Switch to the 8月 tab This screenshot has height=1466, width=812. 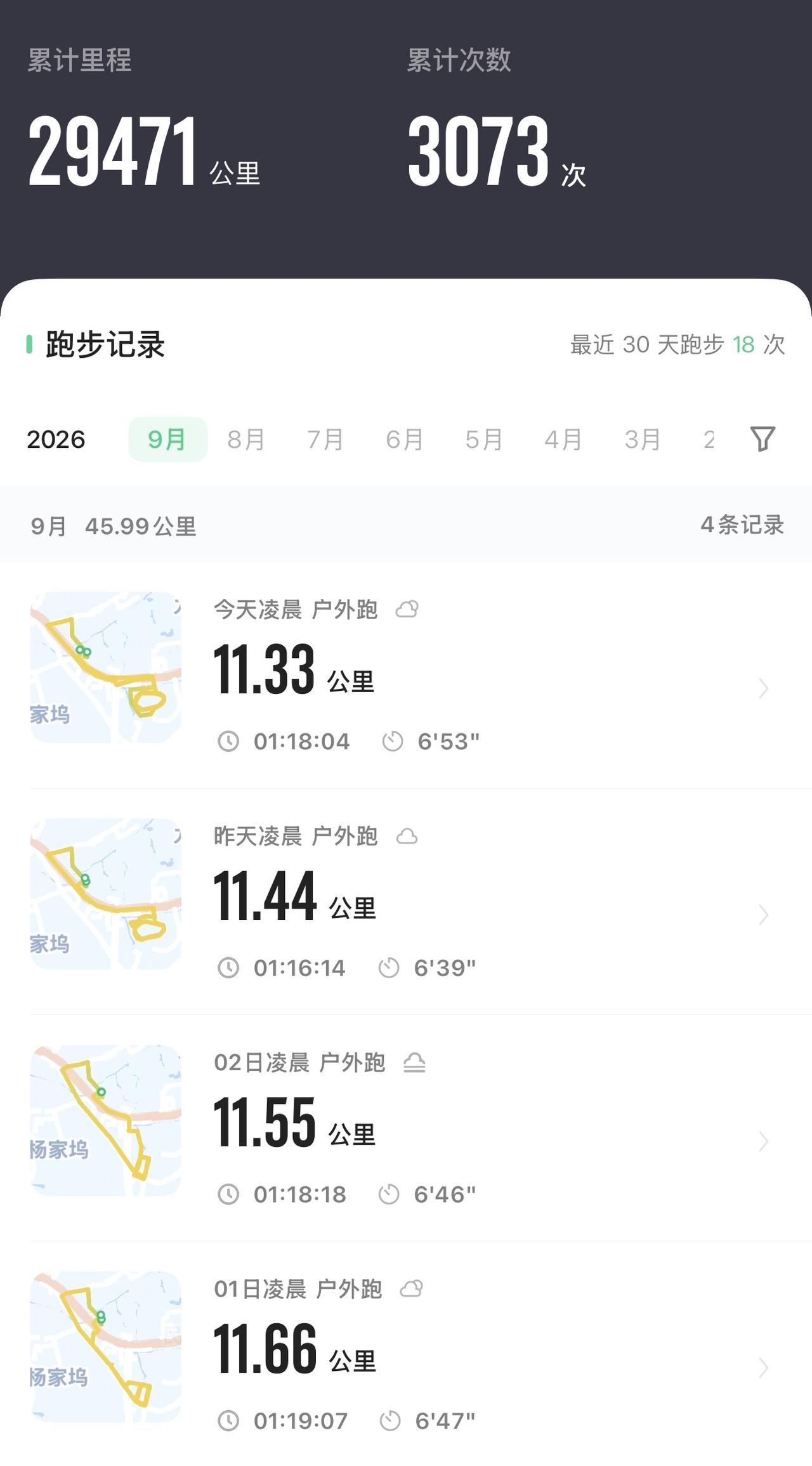point(246,439)
